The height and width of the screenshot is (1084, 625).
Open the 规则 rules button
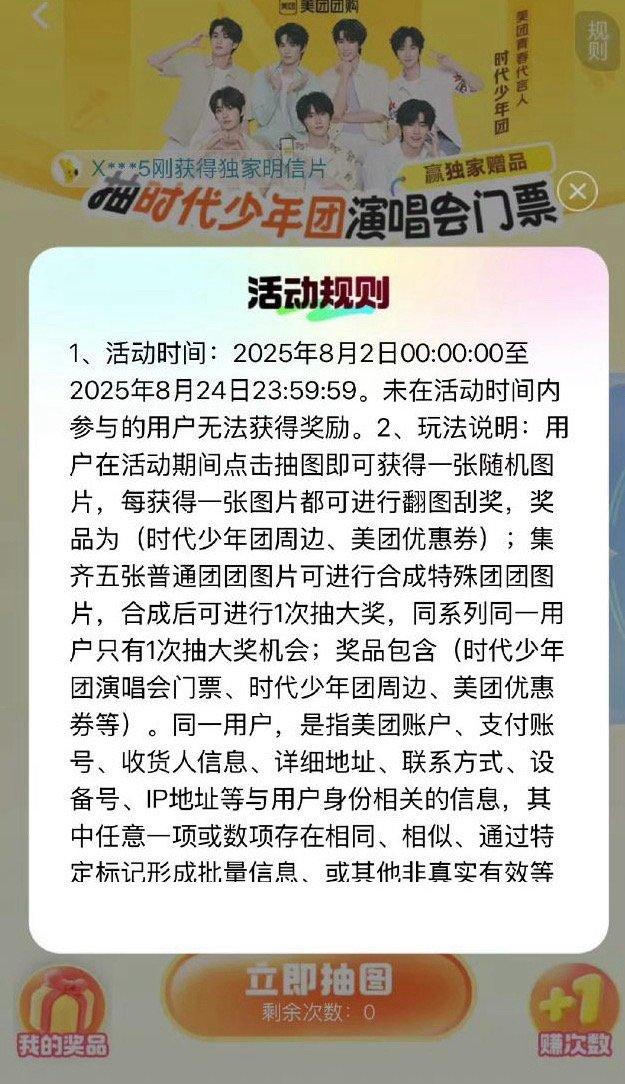click(597, 39)
